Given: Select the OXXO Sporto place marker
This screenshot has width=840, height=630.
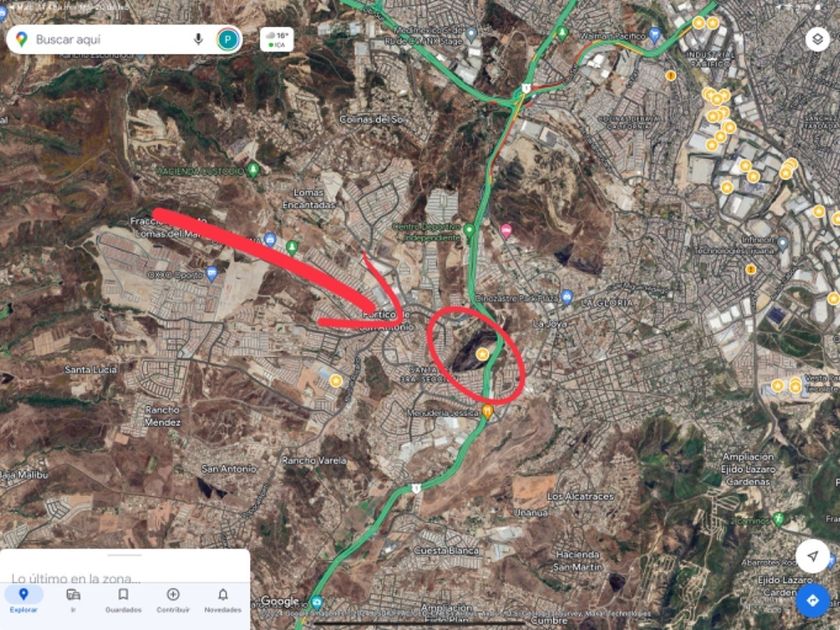Looking at the screenshot, I should pyautogui.click(x=212, y=272).
